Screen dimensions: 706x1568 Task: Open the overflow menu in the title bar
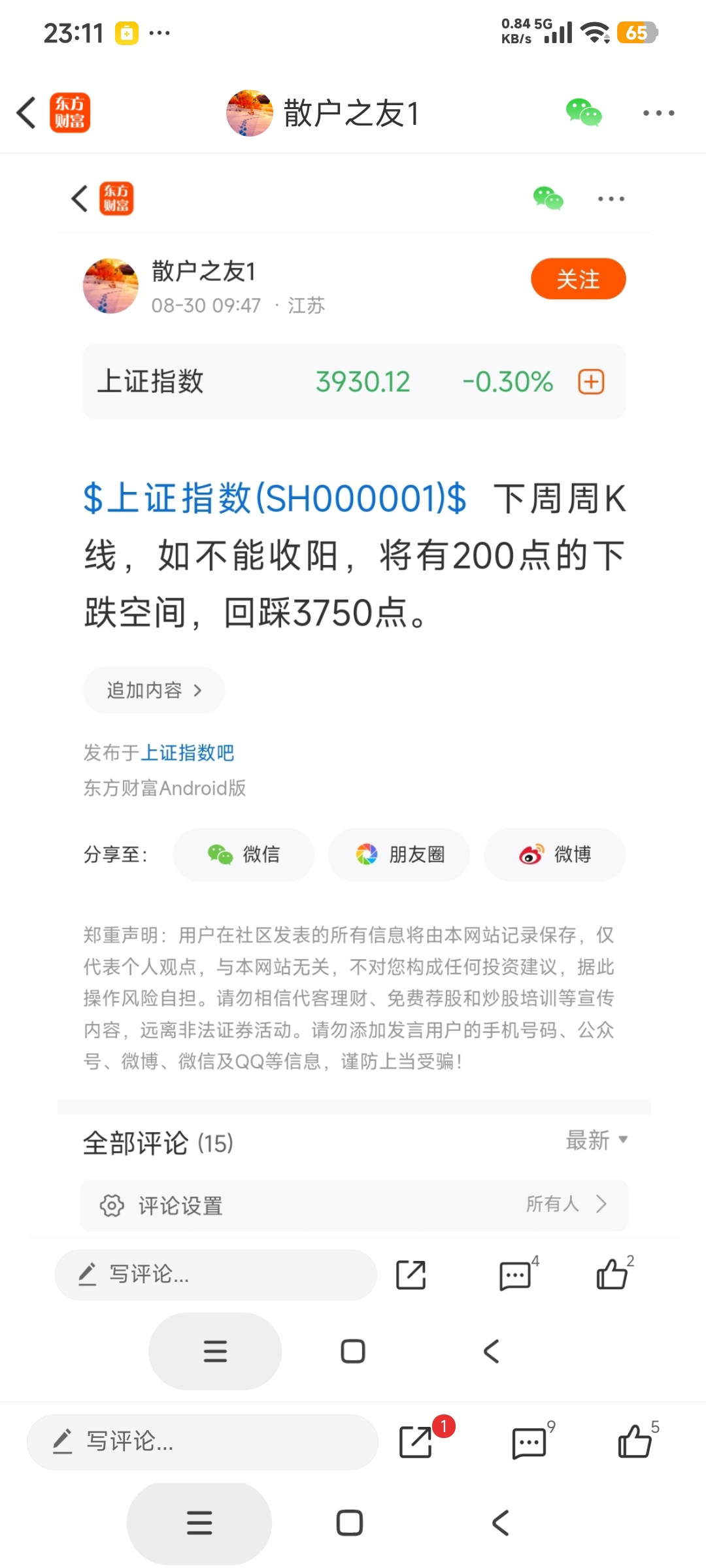point(658,113)
